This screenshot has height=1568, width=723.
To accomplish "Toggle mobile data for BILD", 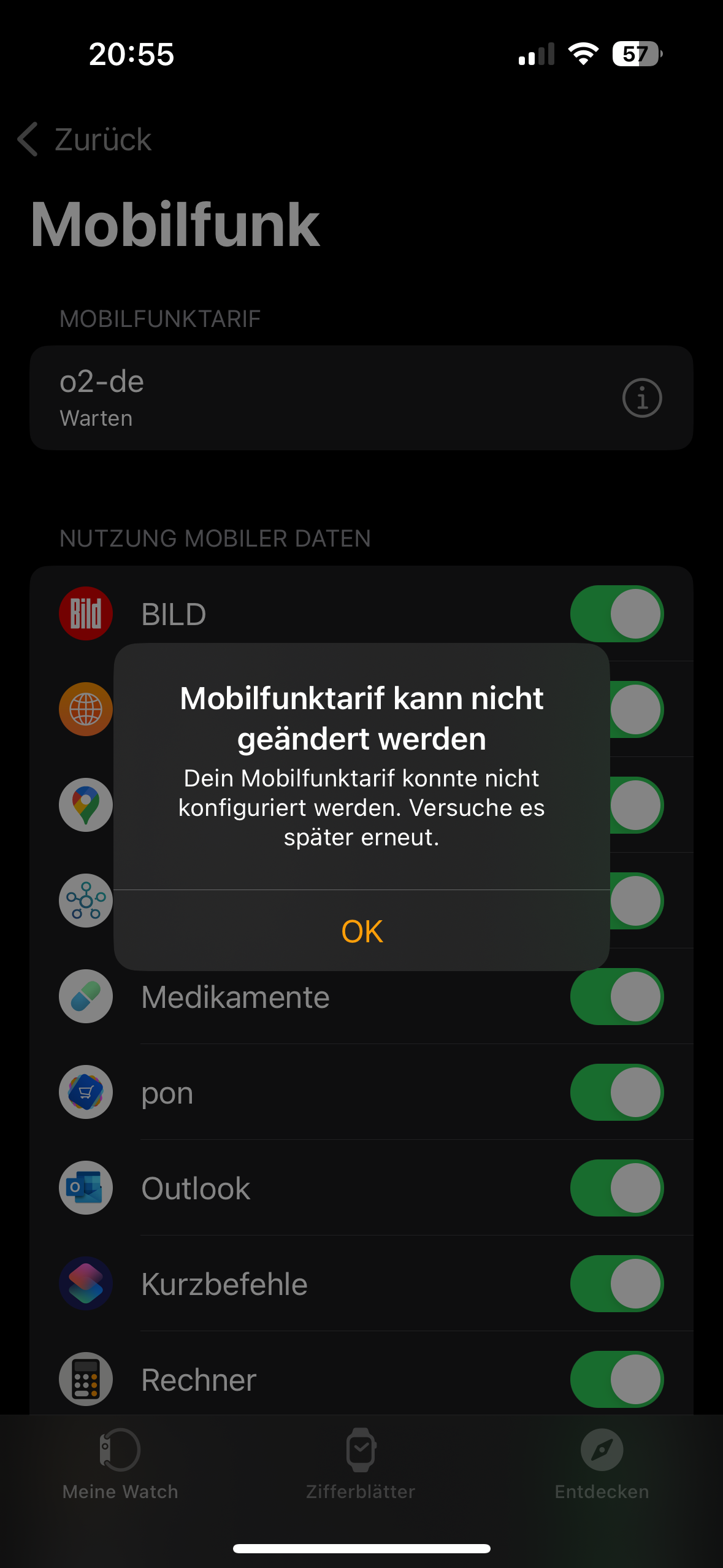I will coord(617,614).
